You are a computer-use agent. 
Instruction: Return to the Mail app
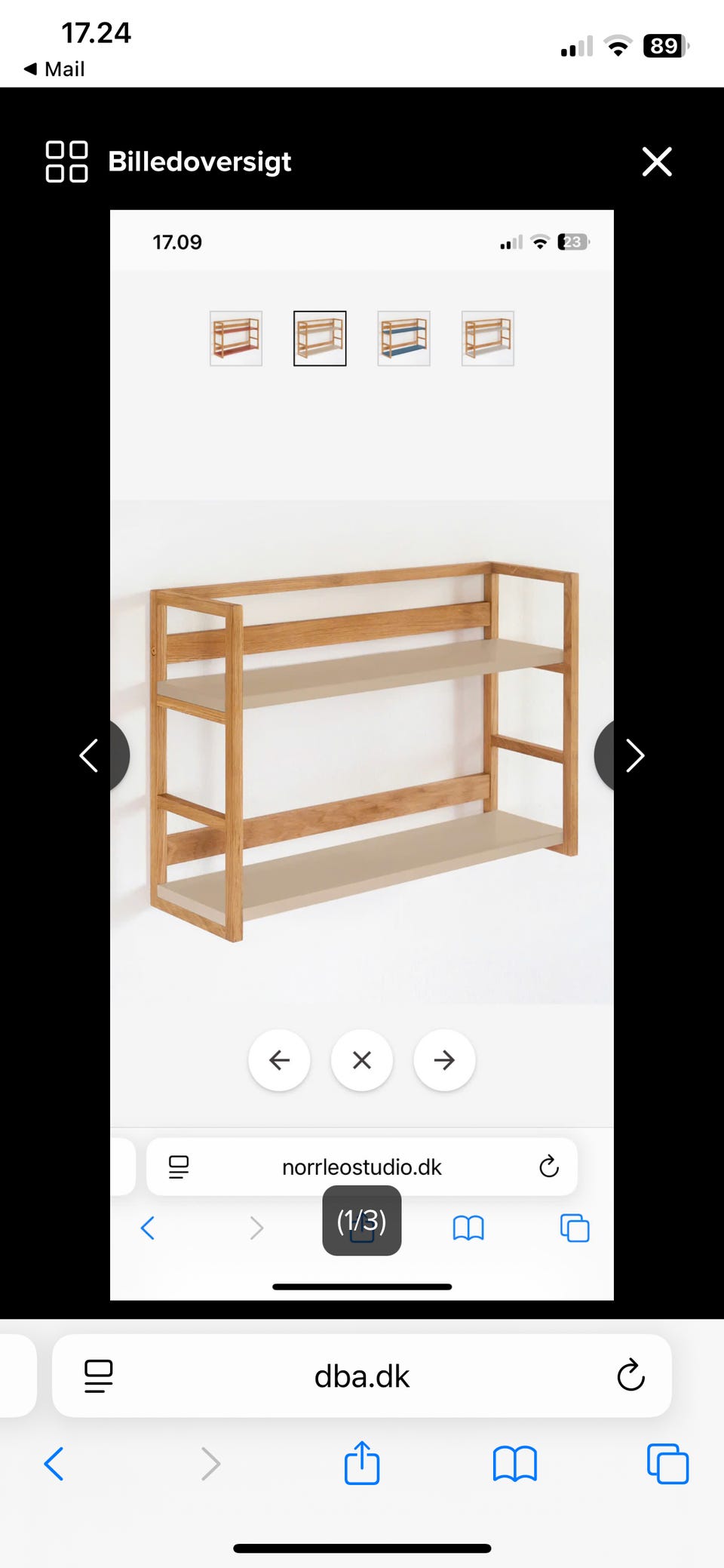click(x=54, y=69)
